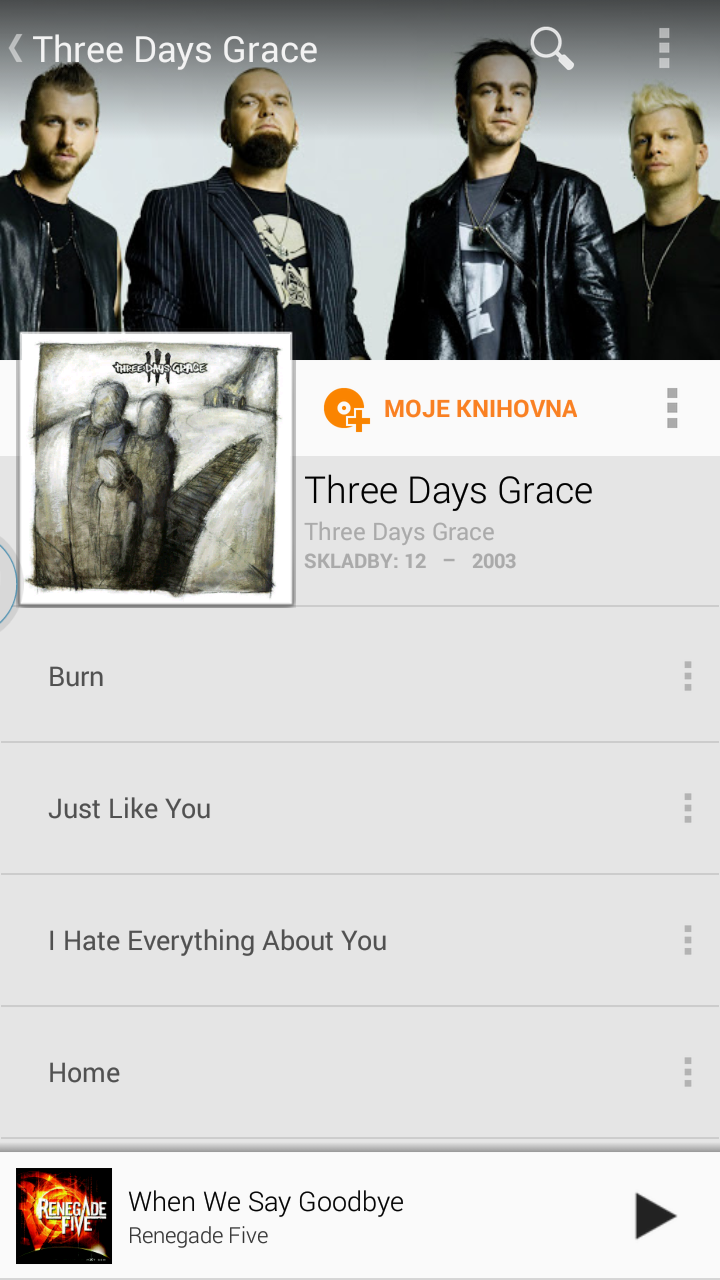This screenshot has width=720, height=1280.
Task: Go back via the Three Days Grace title
Action: (163, 49)
